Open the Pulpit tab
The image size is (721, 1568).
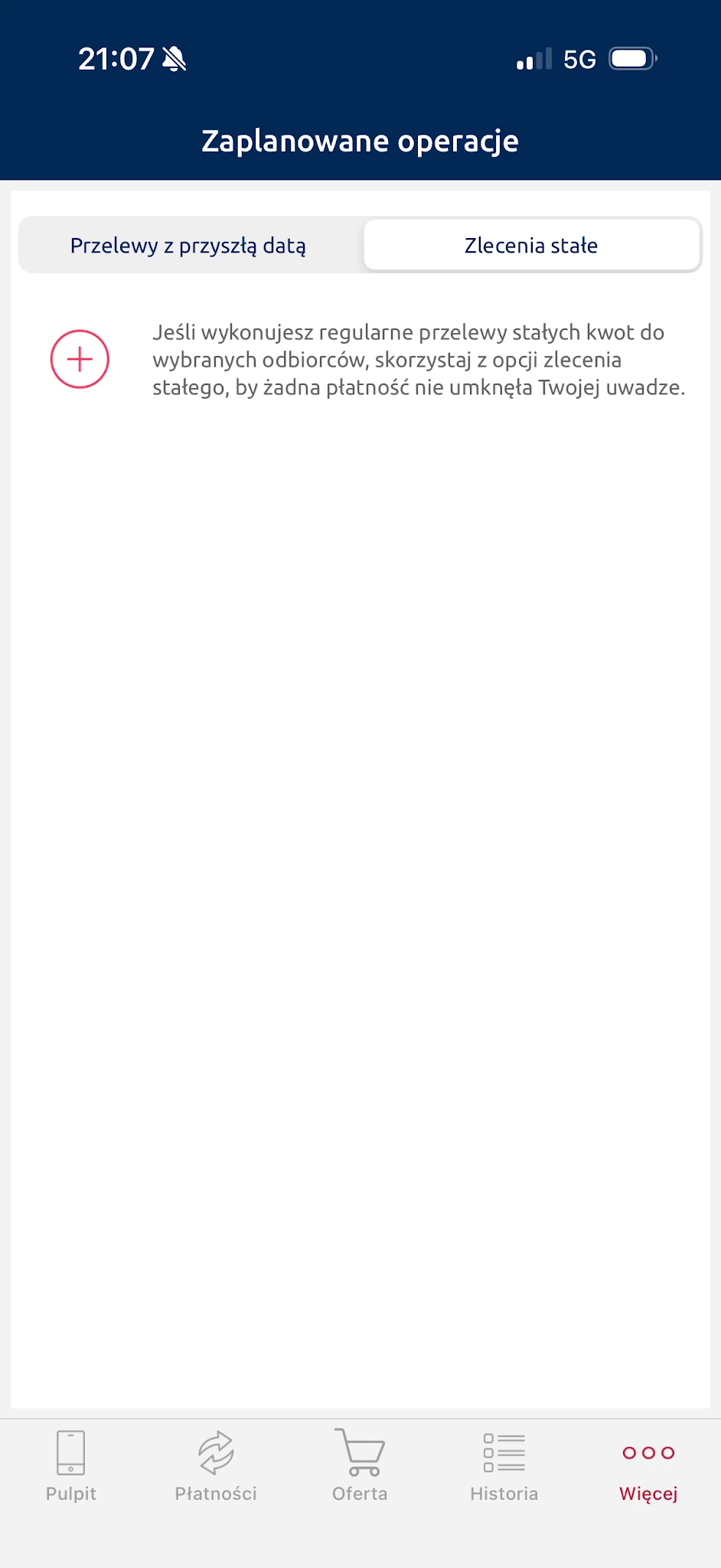click(x=71, y=1466)
